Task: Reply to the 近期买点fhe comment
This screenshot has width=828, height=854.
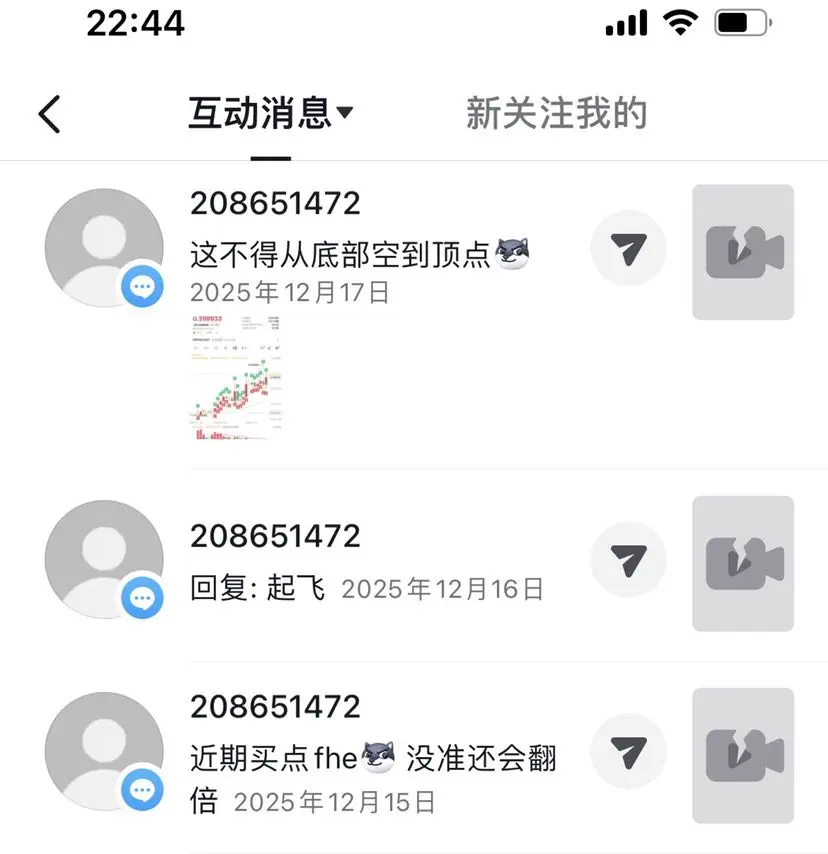Action: click(x=628, y=753)
